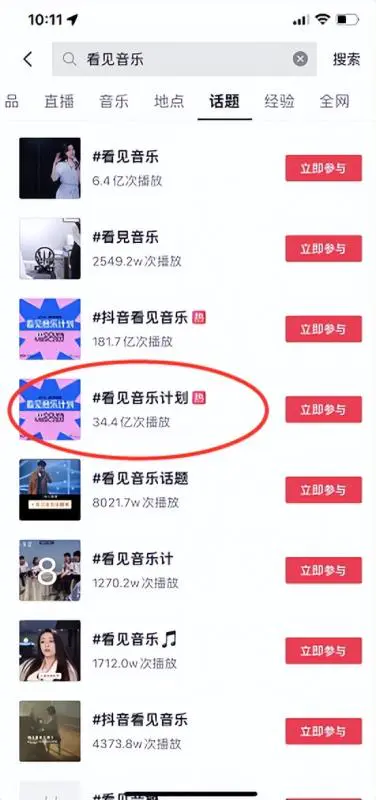Screen dimensions: 376x800
Task: Open the 地点 tab
Action: (169, 101)
